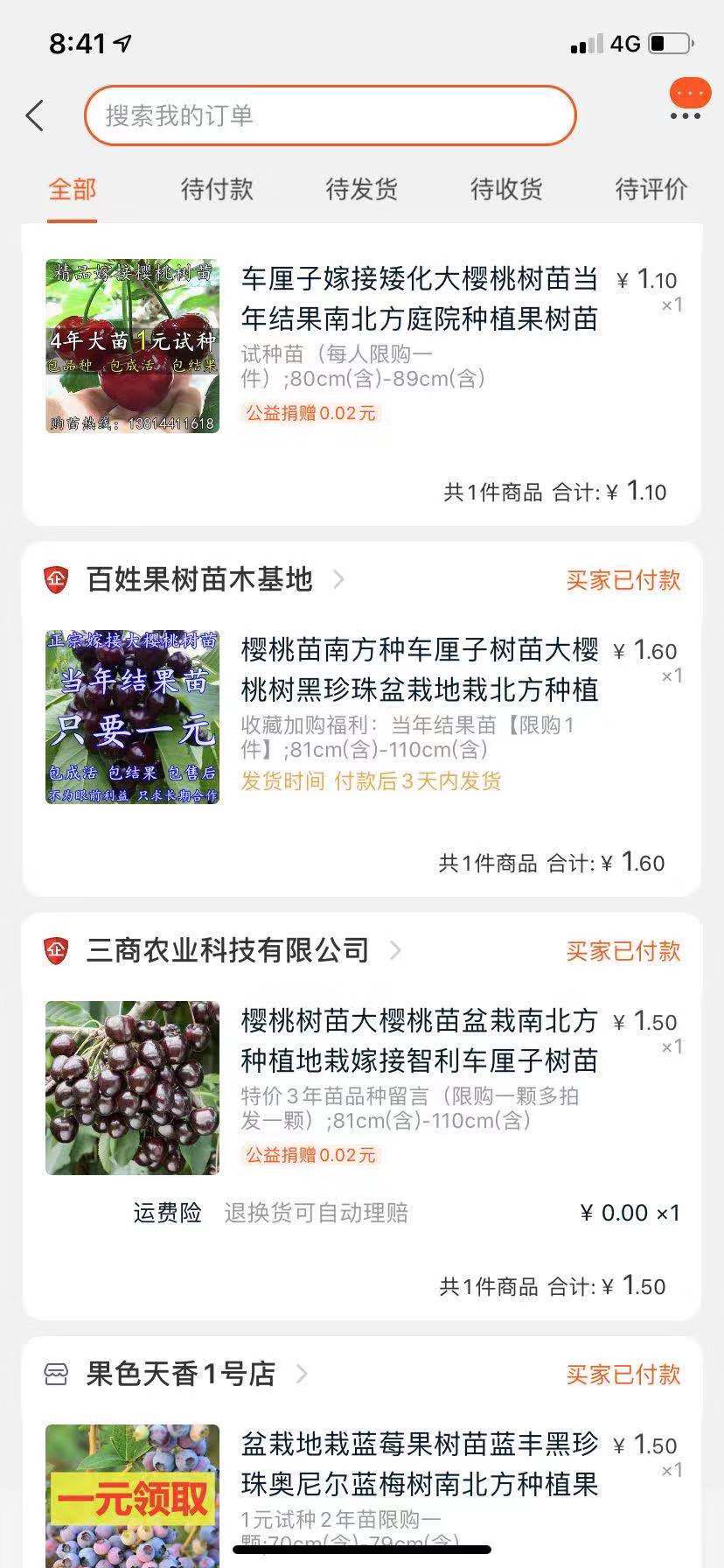Screen dimensions: 724x1568
Task: Go back using the back arrow
Action: point(36,115)
